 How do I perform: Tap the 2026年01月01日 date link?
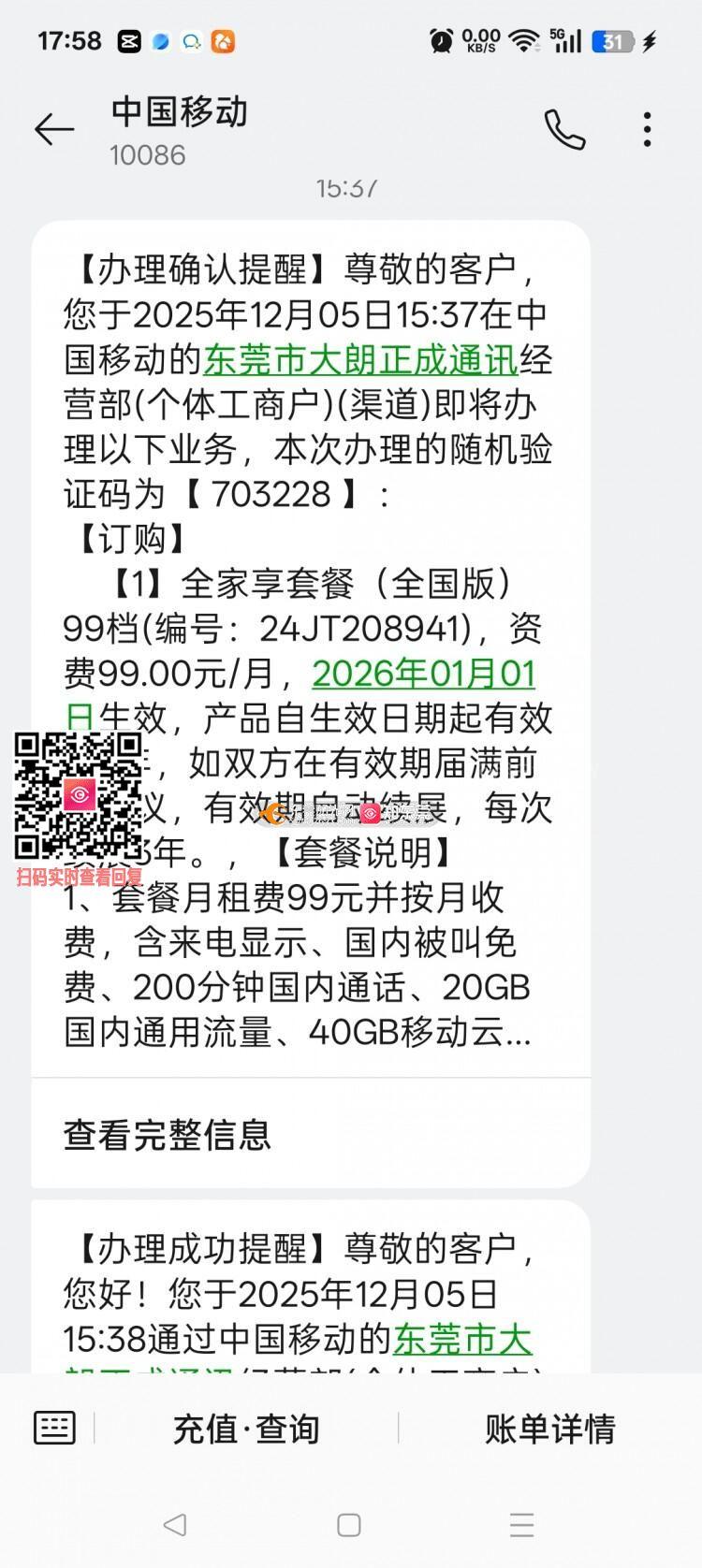coord(423,675)
